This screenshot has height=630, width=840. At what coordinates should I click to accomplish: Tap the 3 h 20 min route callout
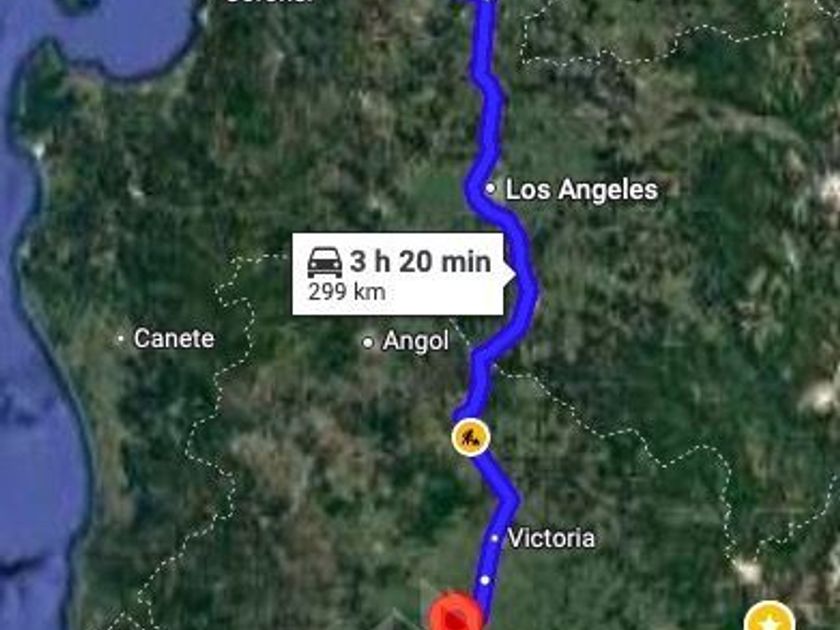point(398,274)
